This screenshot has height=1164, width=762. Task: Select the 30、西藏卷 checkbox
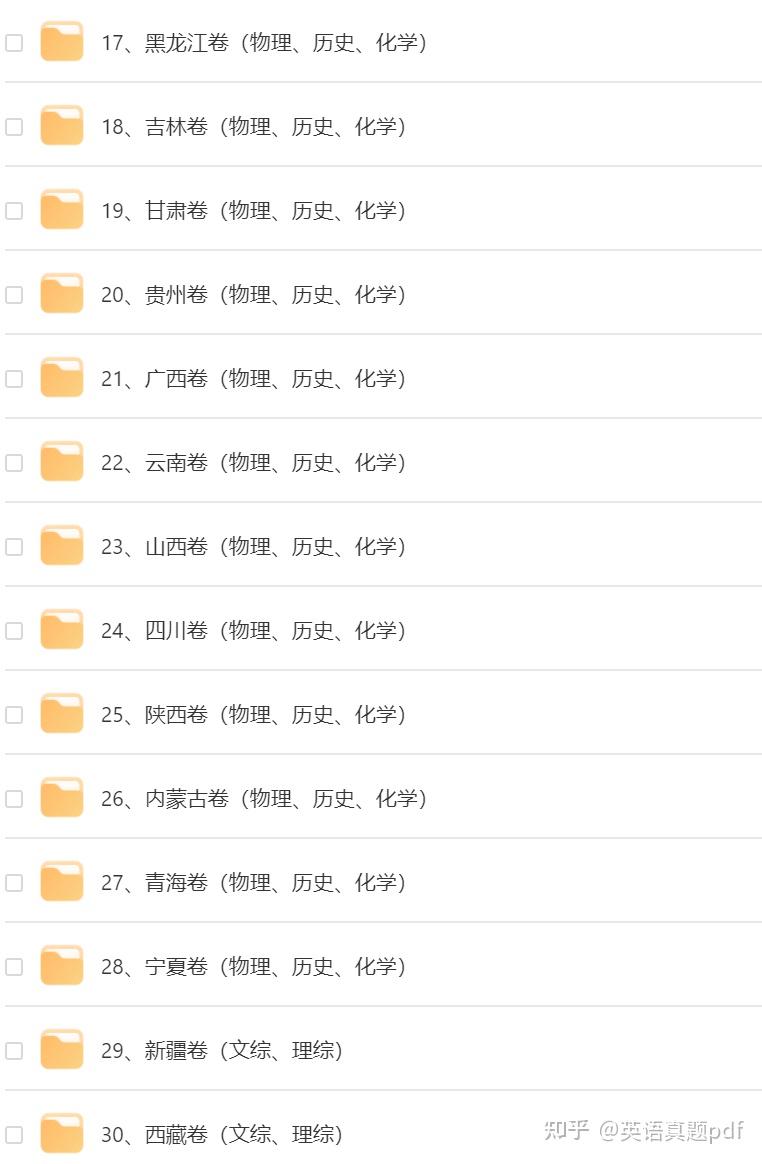pos(14,1135)
